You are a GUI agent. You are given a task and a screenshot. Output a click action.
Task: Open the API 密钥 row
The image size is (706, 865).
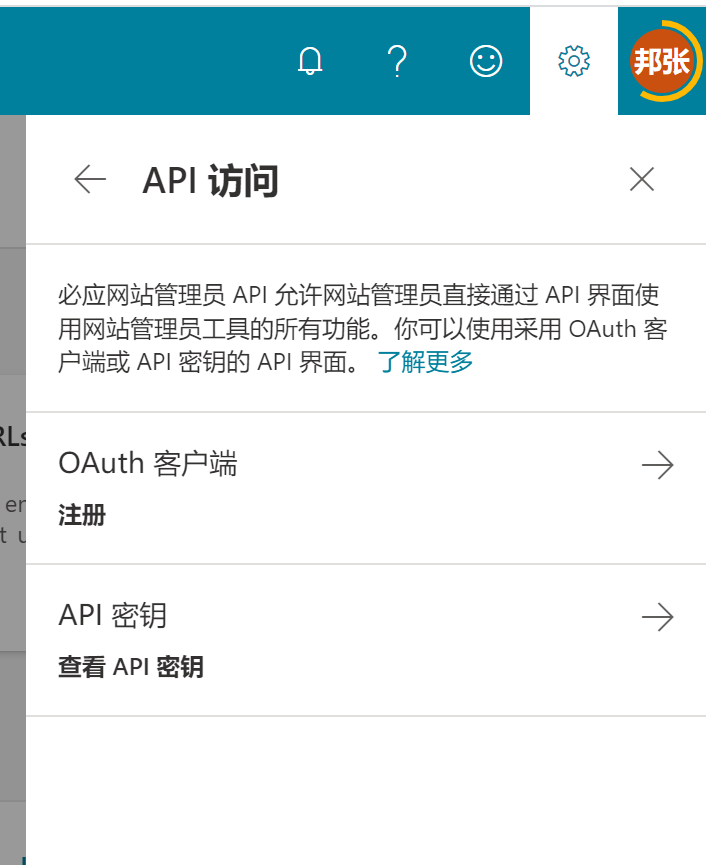[x=365, y=639]
